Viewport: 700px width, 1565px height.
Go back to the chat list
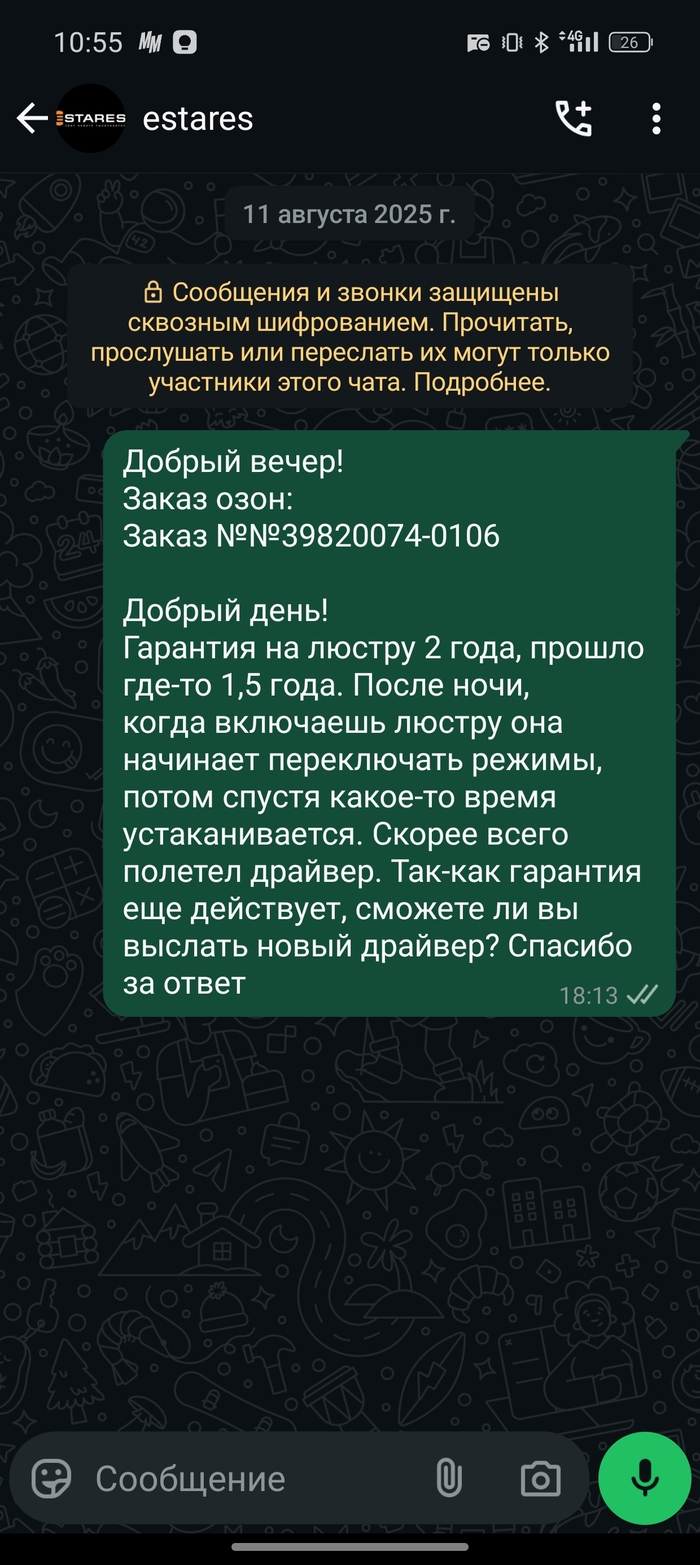coord(31,119)
